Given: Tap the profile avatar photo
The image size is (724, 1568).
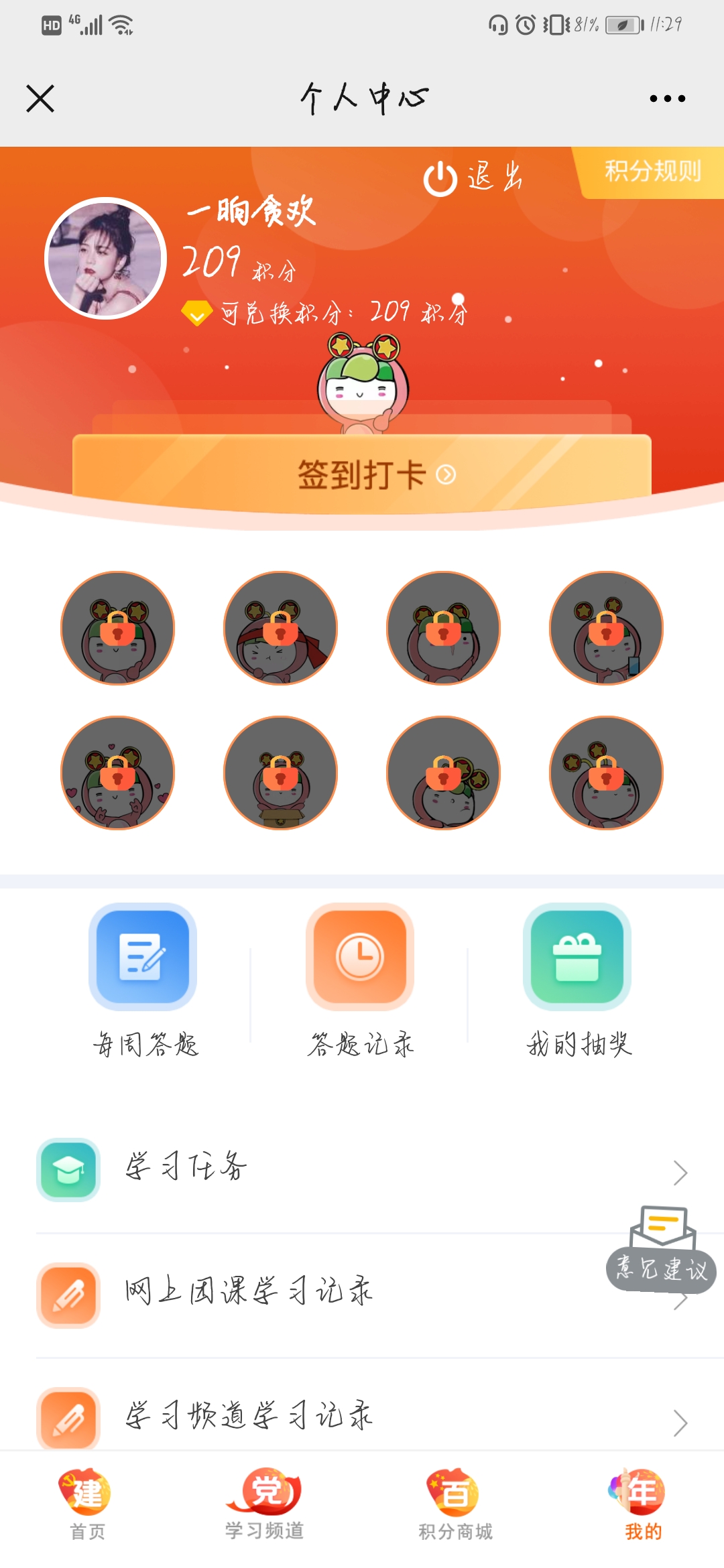Looking at the screenshot, I should 105,258.
